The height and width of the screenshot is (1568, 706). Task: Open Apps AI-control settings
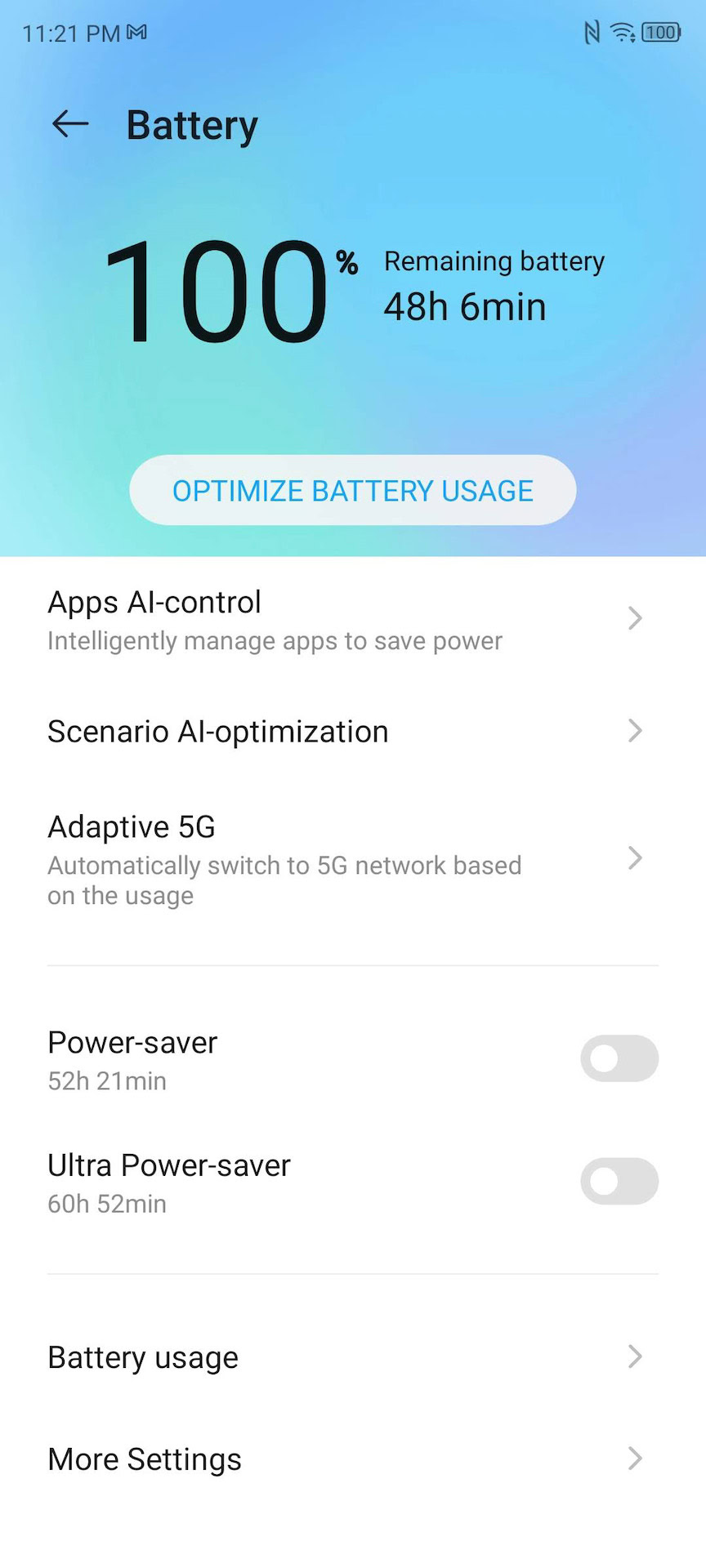coord(353,620)
